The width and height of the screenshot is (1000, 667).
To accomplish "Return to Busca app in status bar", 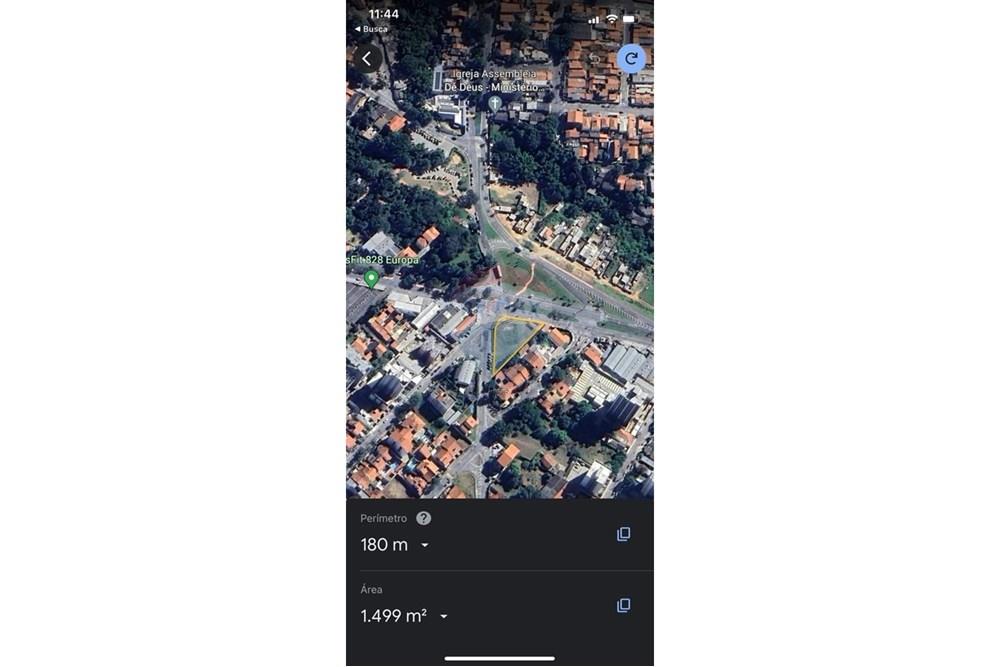I will click(x=371, y=29).
